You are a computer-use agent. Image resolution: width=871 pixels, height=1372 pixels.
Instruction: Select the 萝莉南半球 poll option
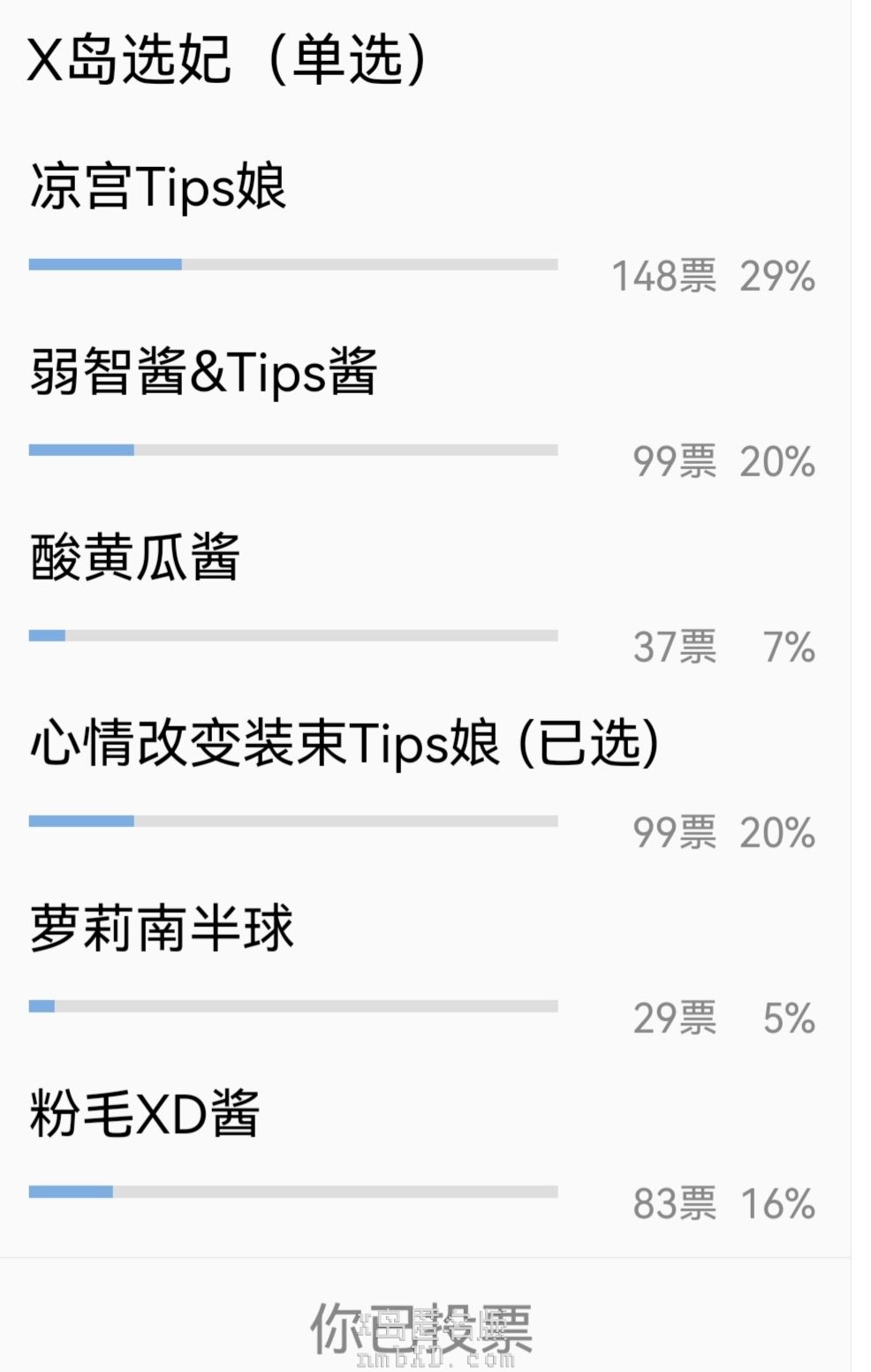162,929
